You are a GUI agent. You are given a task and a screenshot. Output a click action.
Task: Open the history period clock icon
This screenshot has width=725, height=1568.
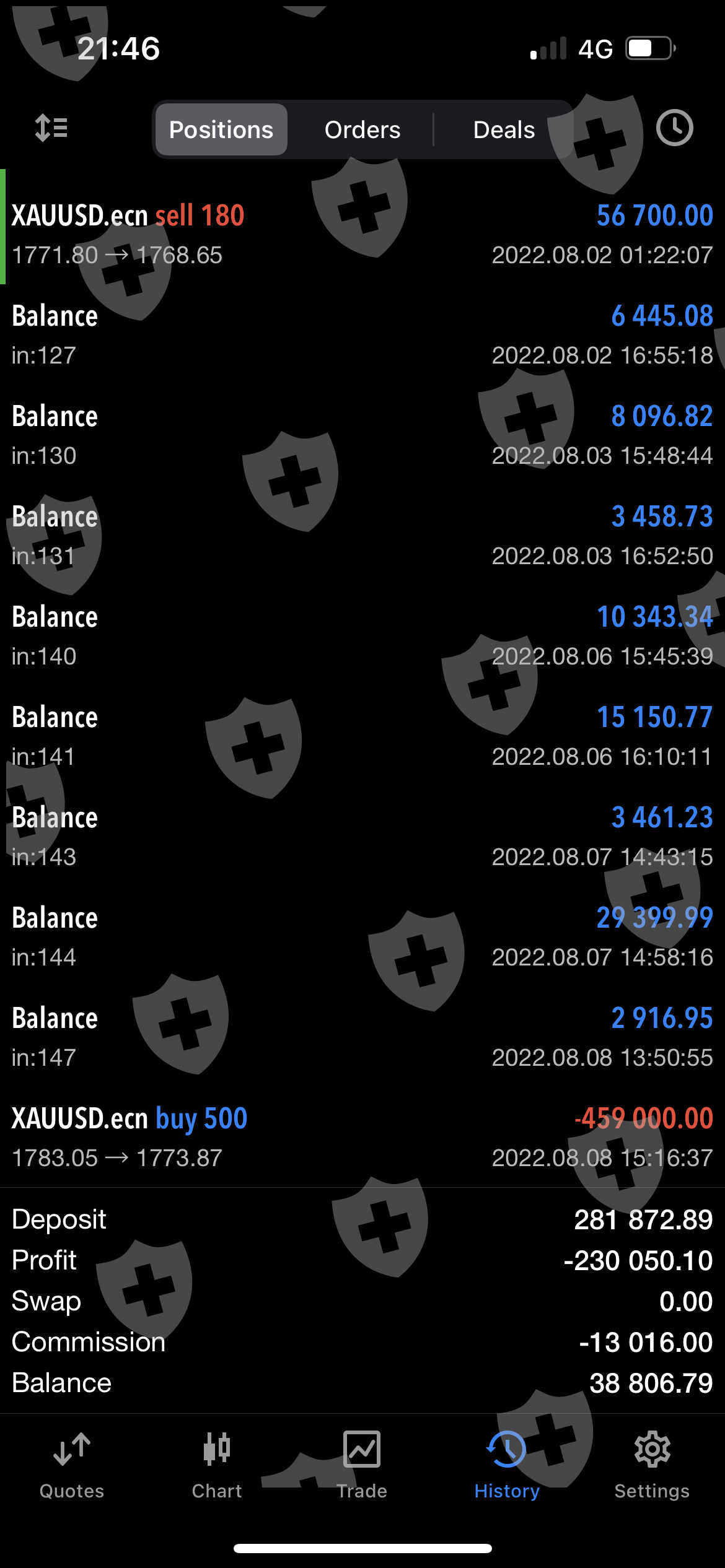[x=674, y=129]
